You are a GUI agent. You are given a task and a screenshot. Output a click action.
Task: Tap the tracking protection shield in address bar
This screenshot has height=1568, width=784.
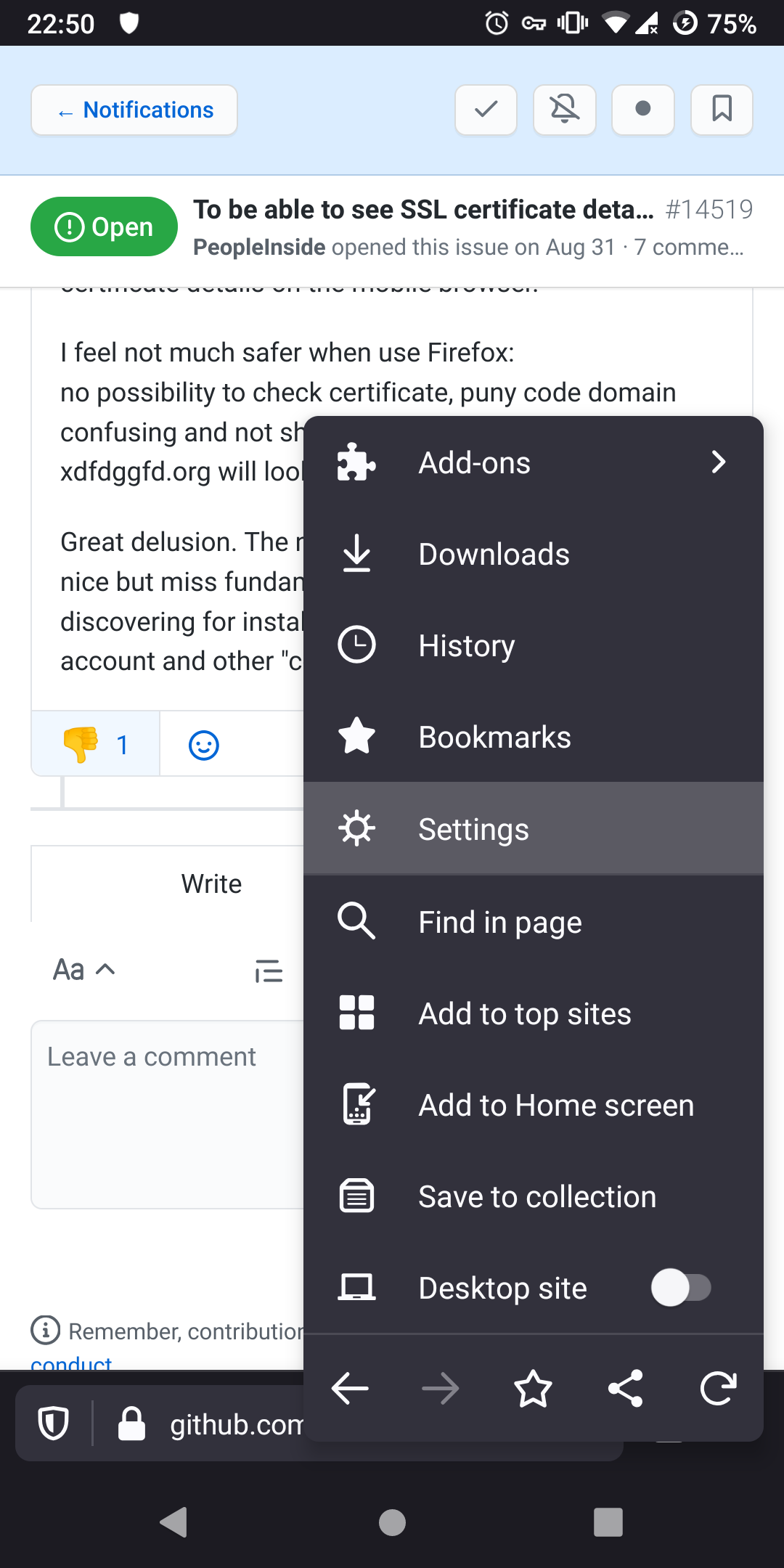tap(52, 1422)
